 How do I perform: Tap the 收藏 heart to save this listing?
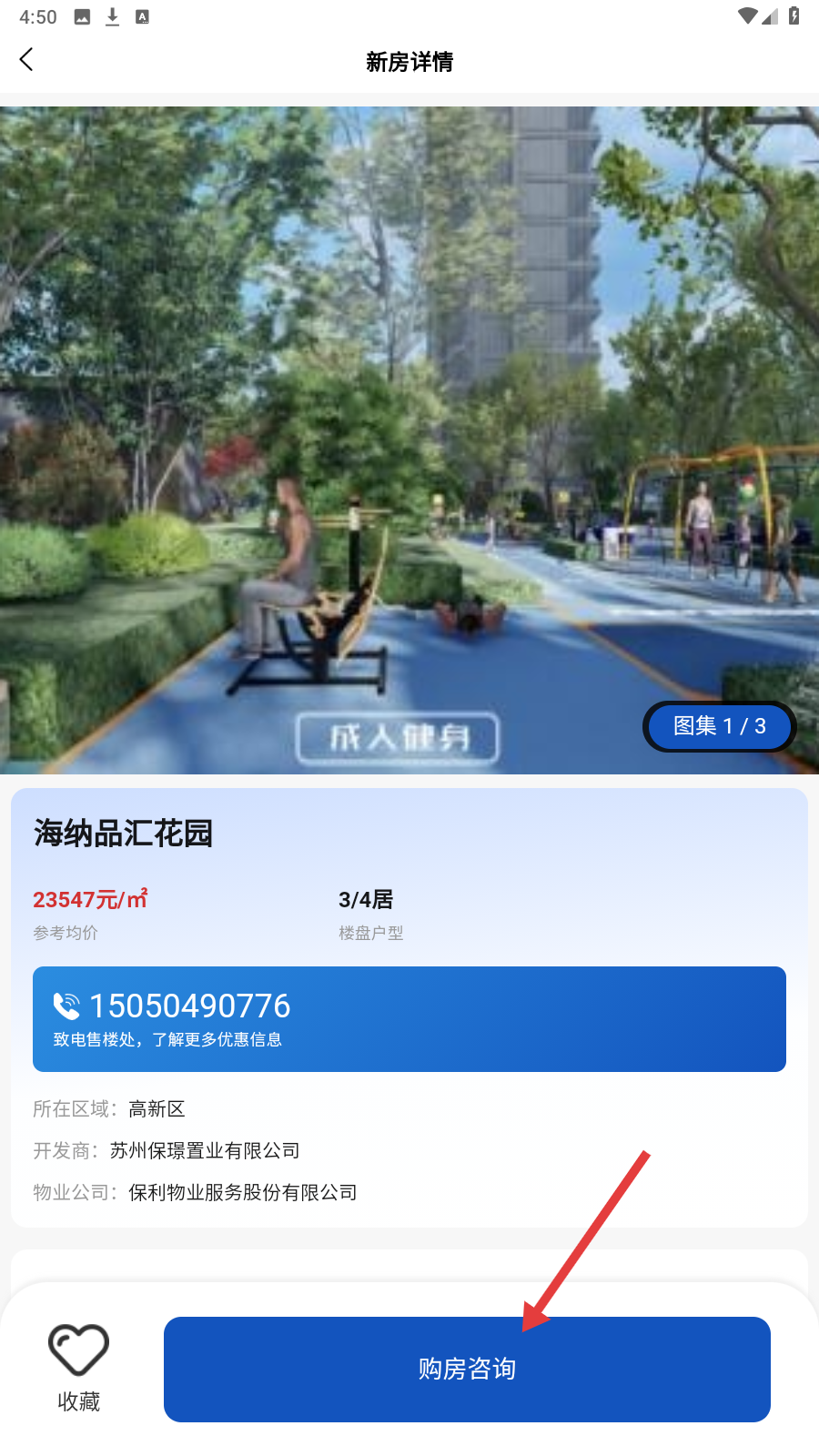pos(78,1366)
